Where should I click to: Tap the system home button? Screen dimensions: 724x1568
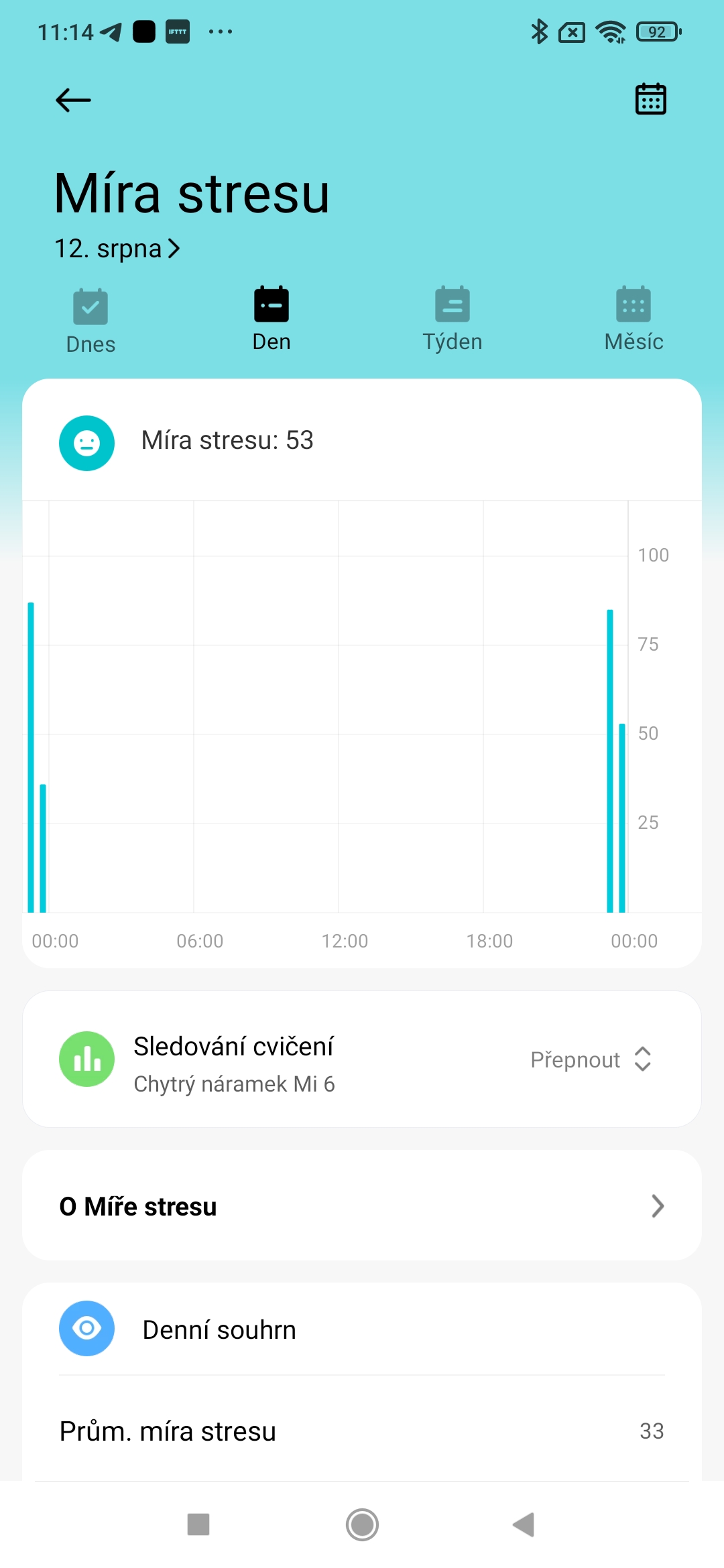pyautogui.click(x=362, y=1524)
